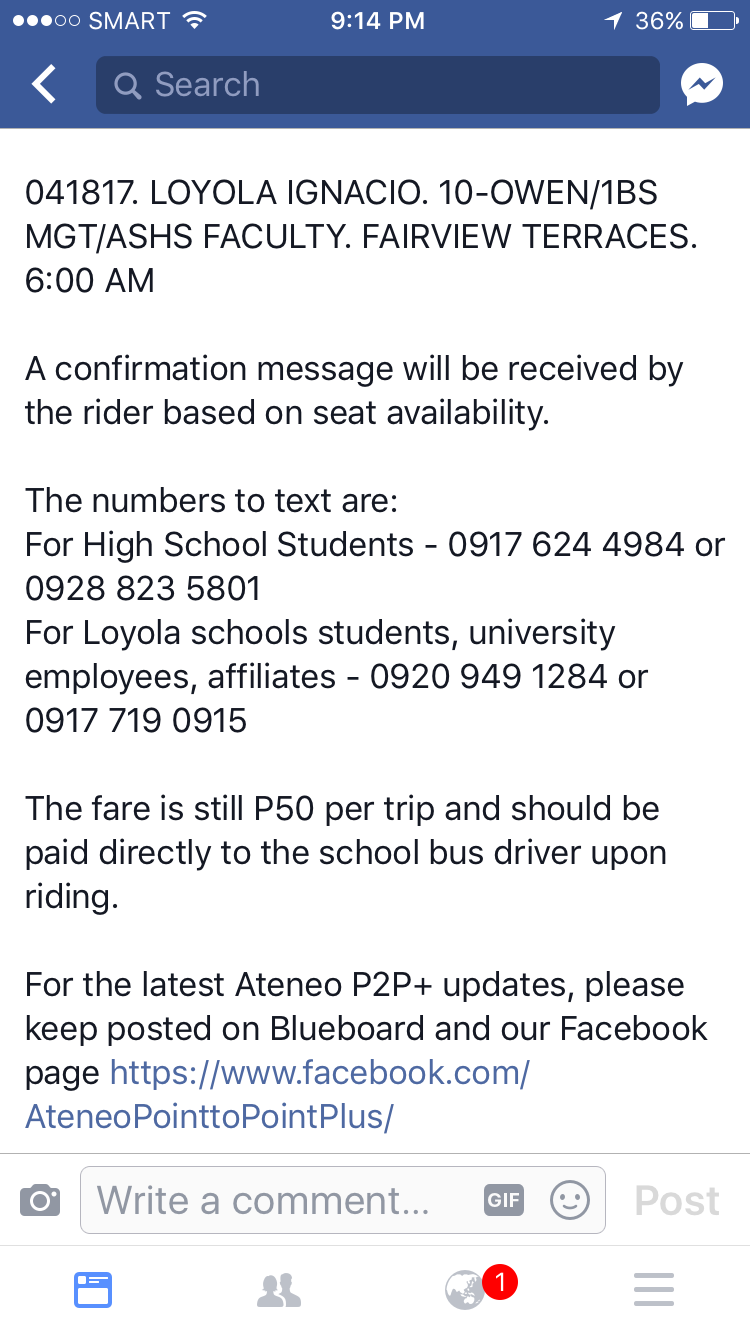The image size is (750, 1334).
Task: Open Messenger from the top bar
Action: (x=702, y=85)
